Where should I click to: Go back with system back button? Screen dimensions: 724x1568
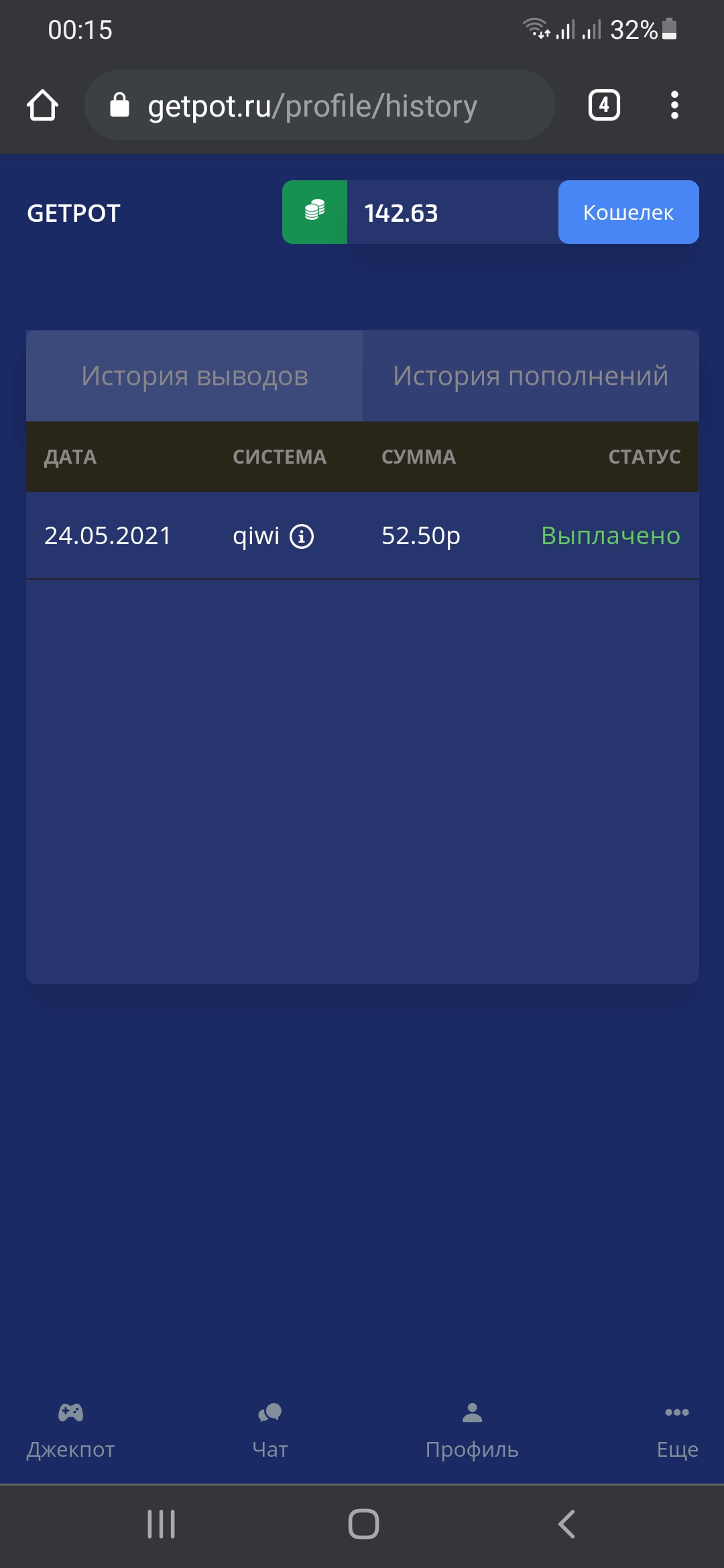(x=566, y=1524)
